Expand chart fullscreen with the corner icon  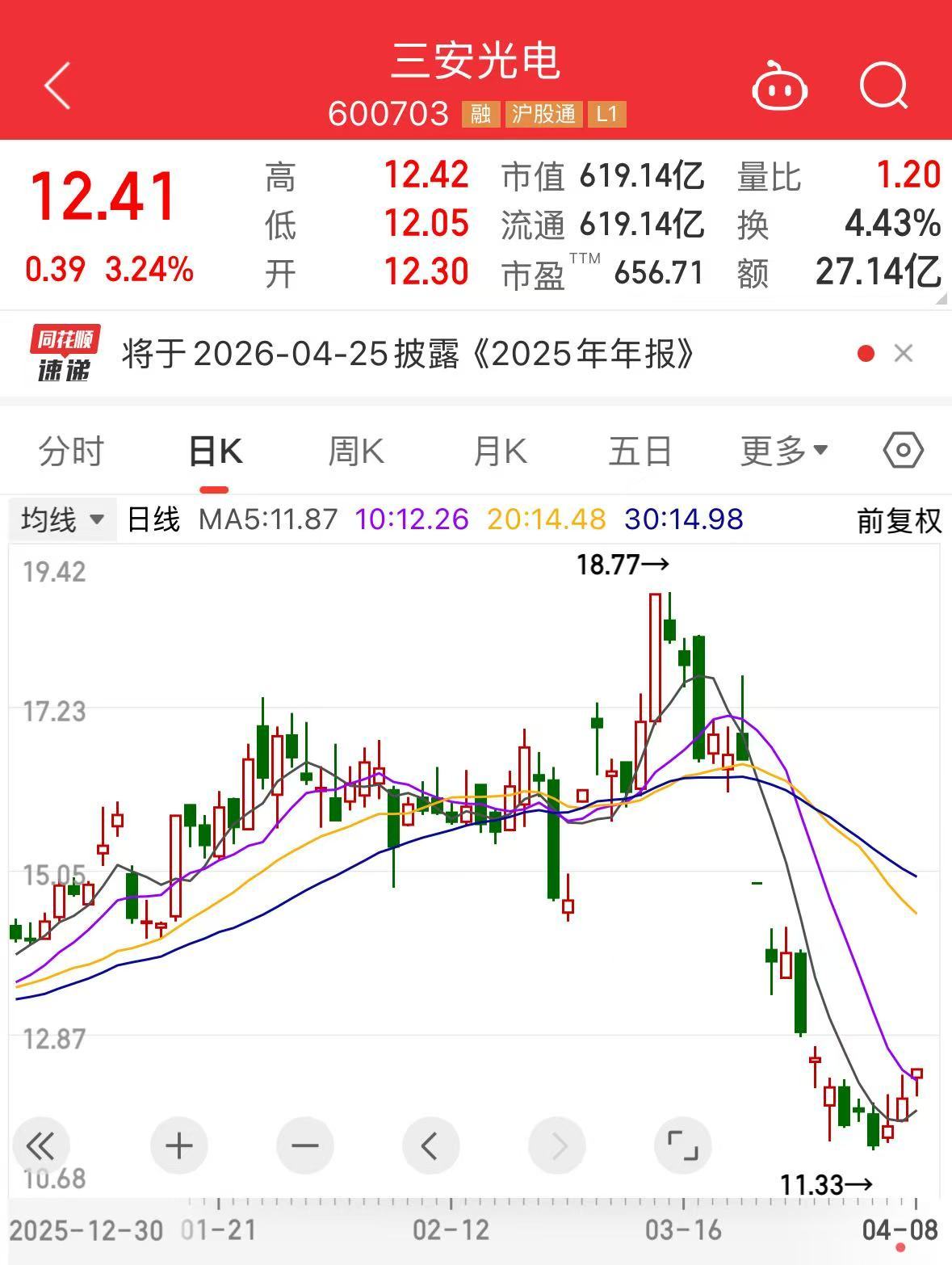pyautogui.click(x=683, y=1145)
